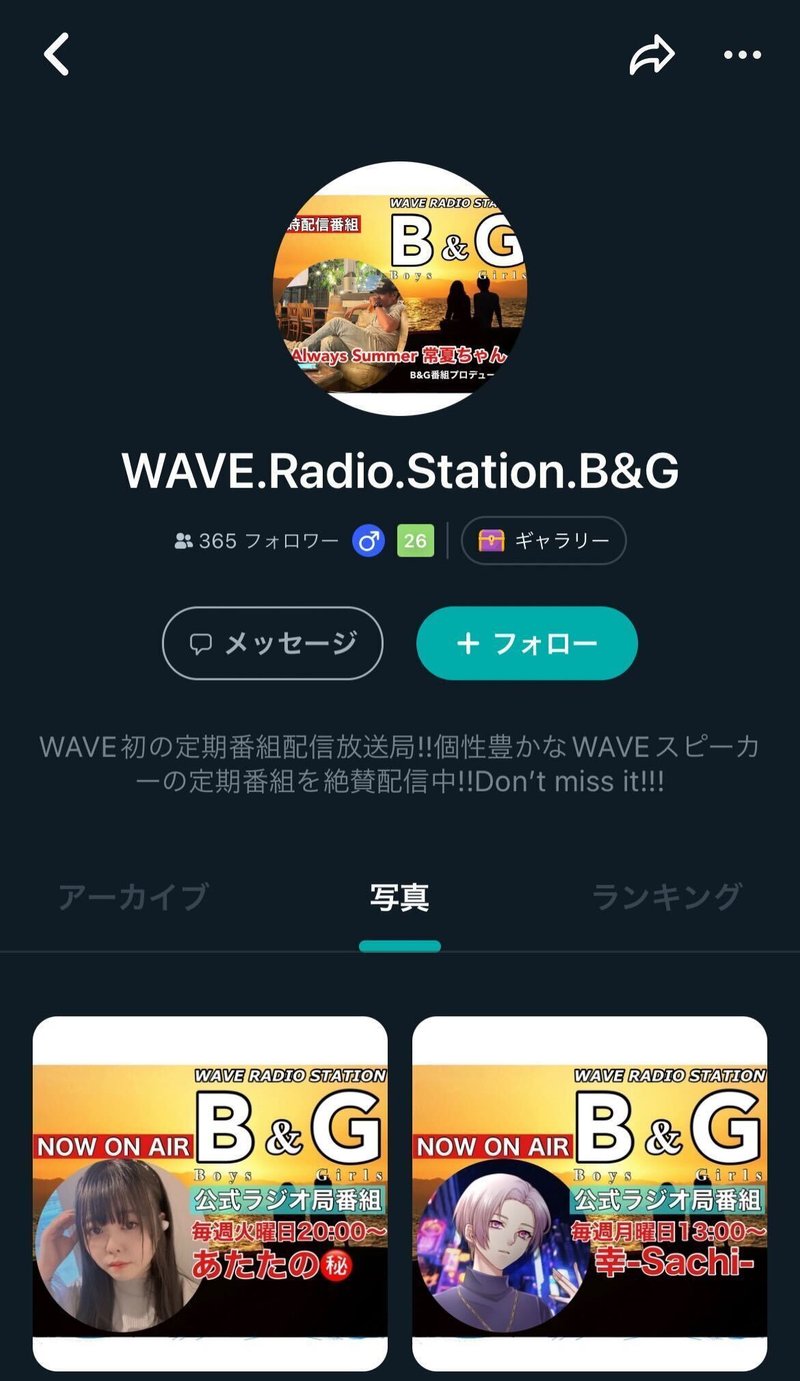The height and width of the screenshot is (1381, 800).
Task: Open the メッセージ message button
Action: point(272,644)
